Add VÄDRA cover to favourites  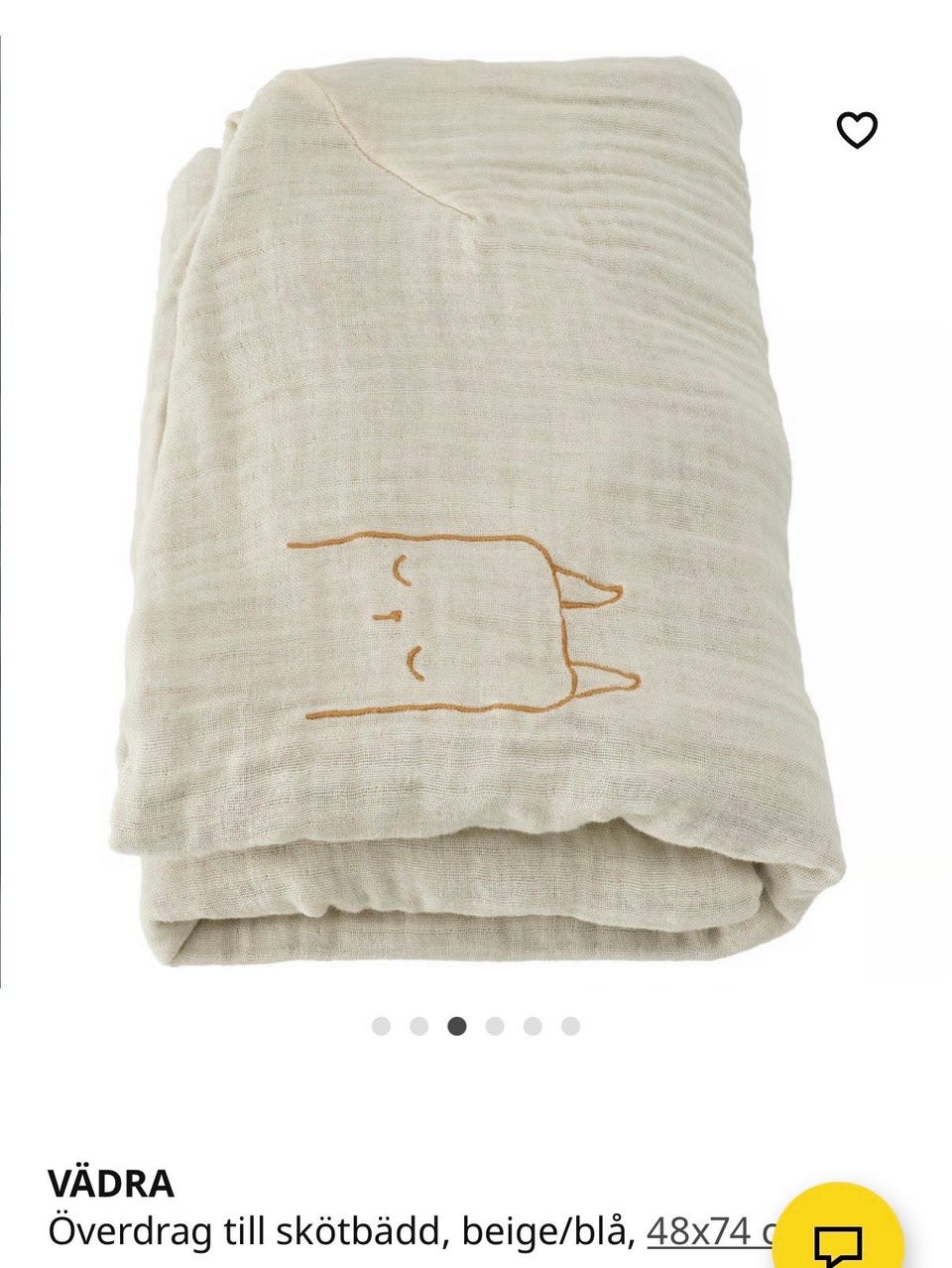pos(857,130)
